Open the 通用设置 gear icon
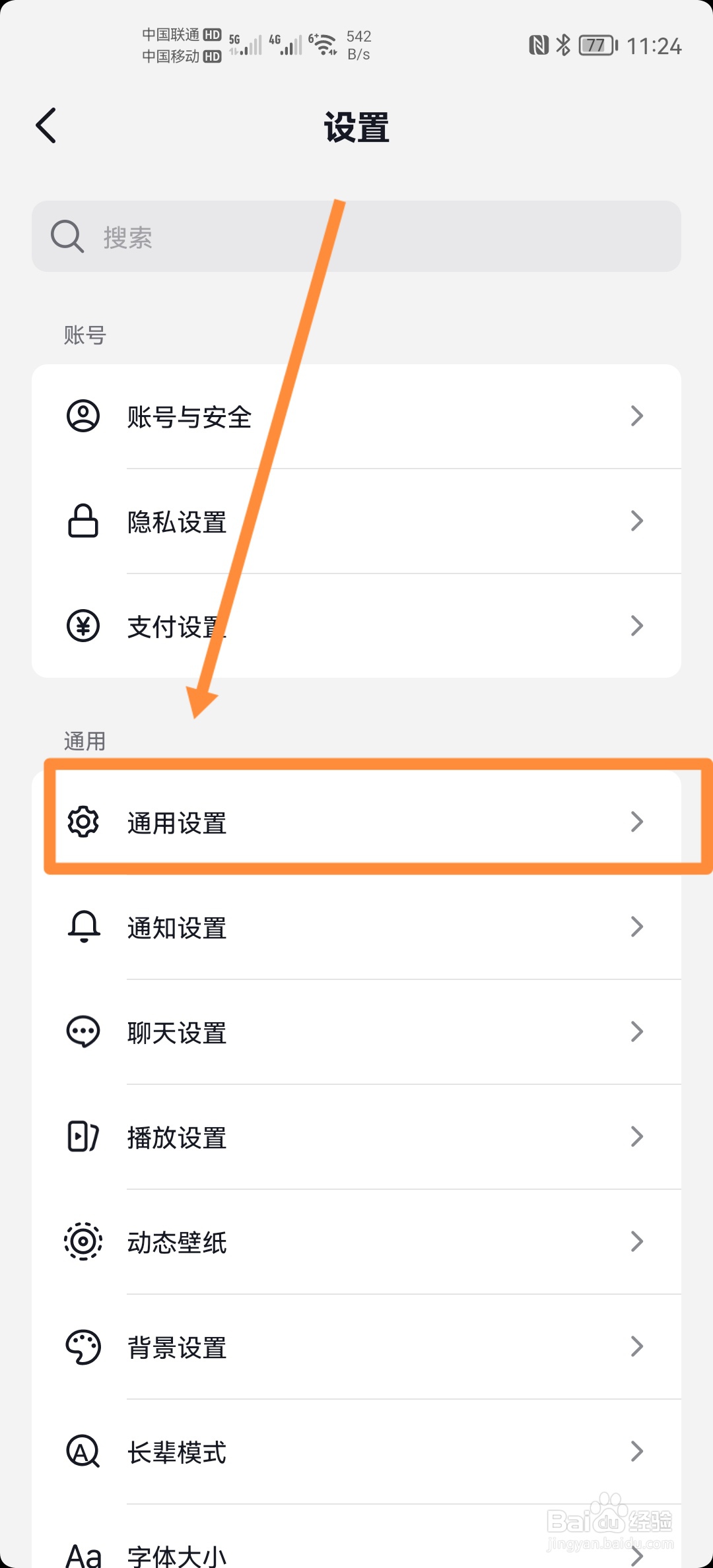Screen dimensions: 713x1568 82,822
